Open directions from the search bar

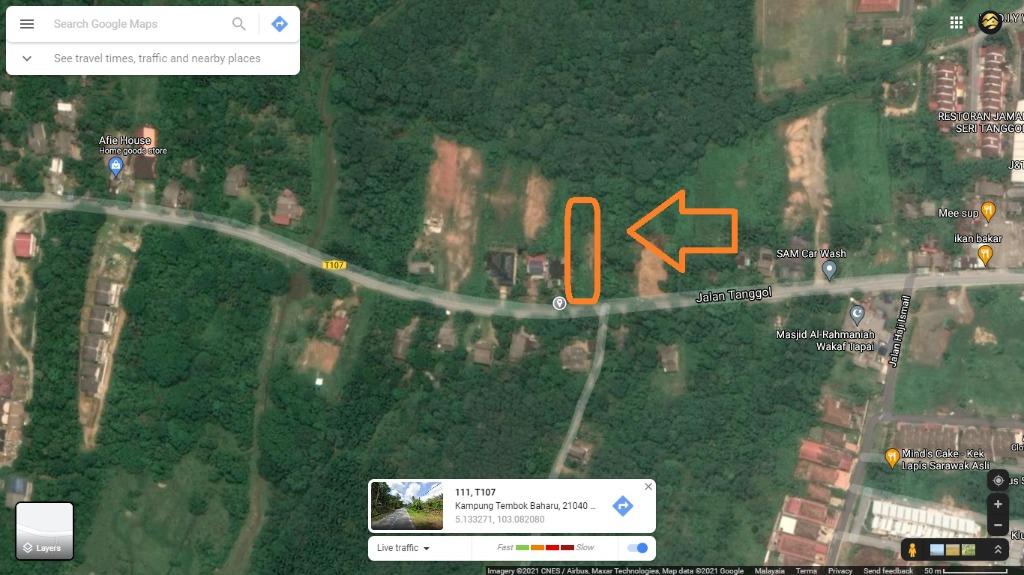click(x=280, y=24)
